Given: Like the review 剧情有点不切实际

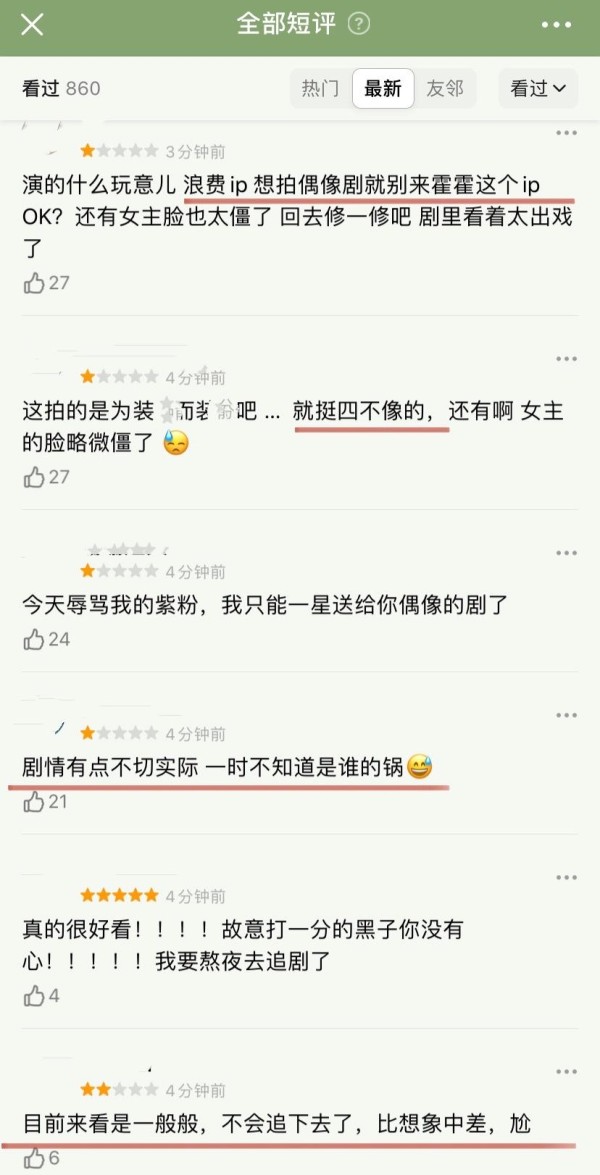Looking at the screenshot, I should 35,801.
